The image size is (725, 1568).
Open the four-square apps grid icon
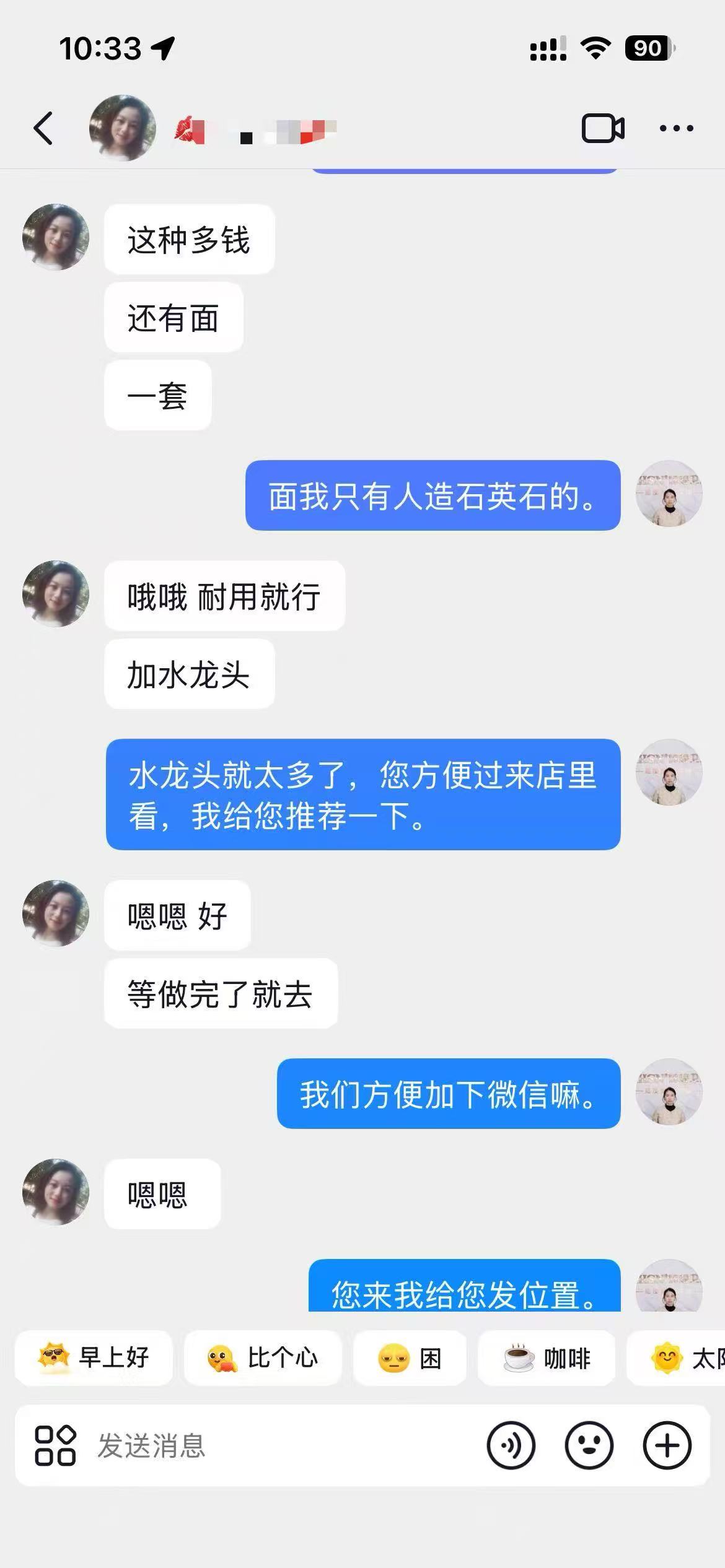tap(55, 1446)
